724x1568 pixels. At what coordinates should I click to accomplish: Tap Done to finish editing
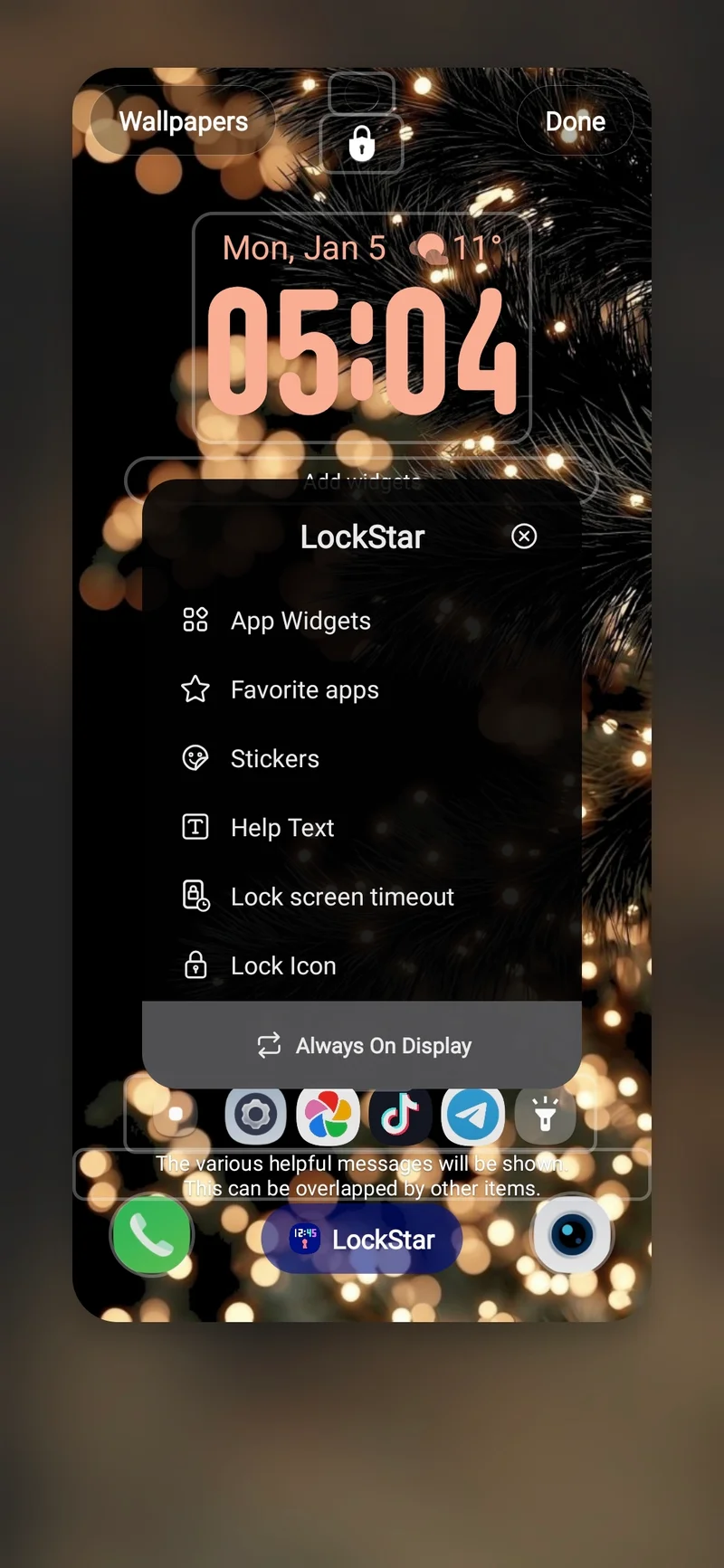tap(575, 121)
